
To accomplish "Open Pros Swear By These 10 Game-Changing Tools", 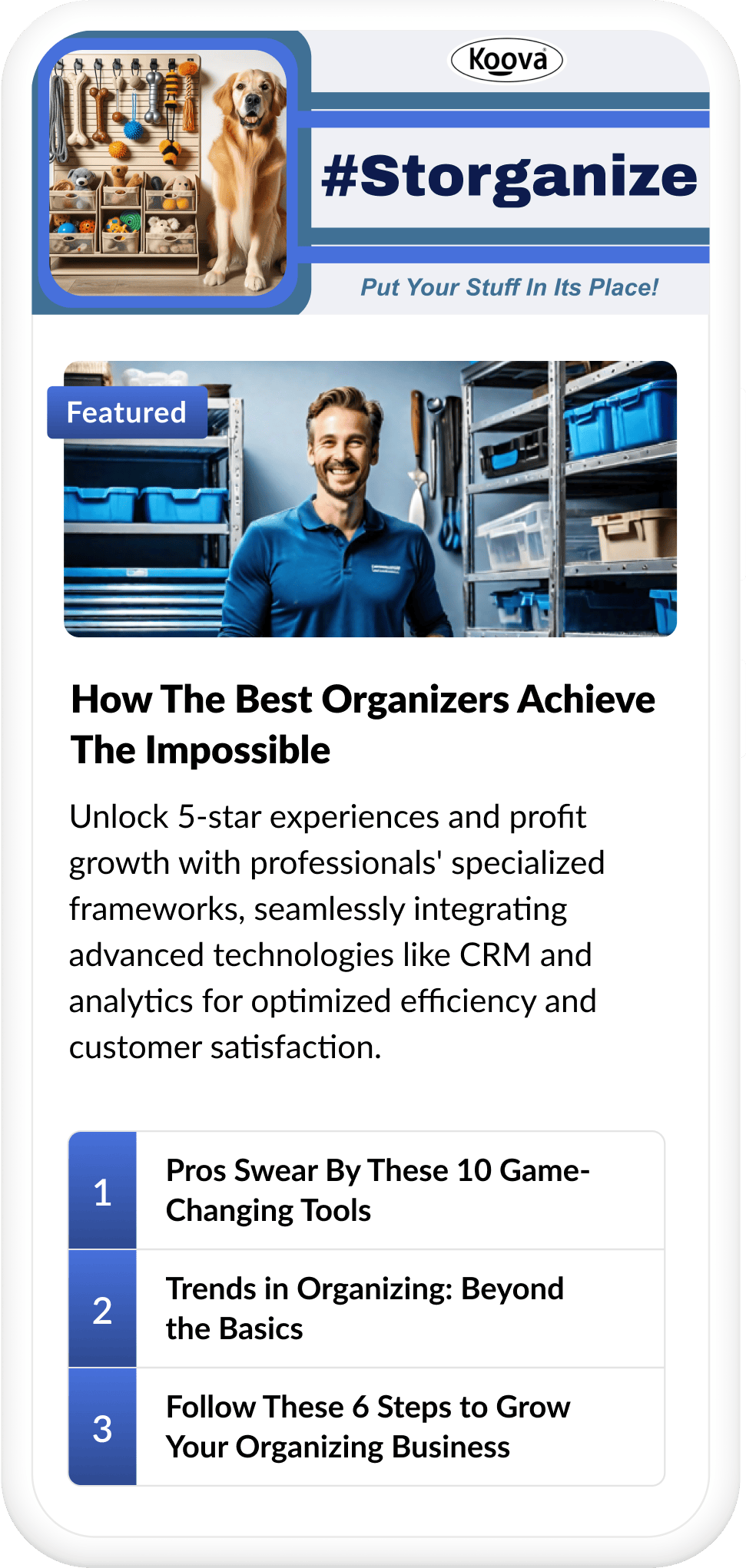I will (x=377, y=1190).
